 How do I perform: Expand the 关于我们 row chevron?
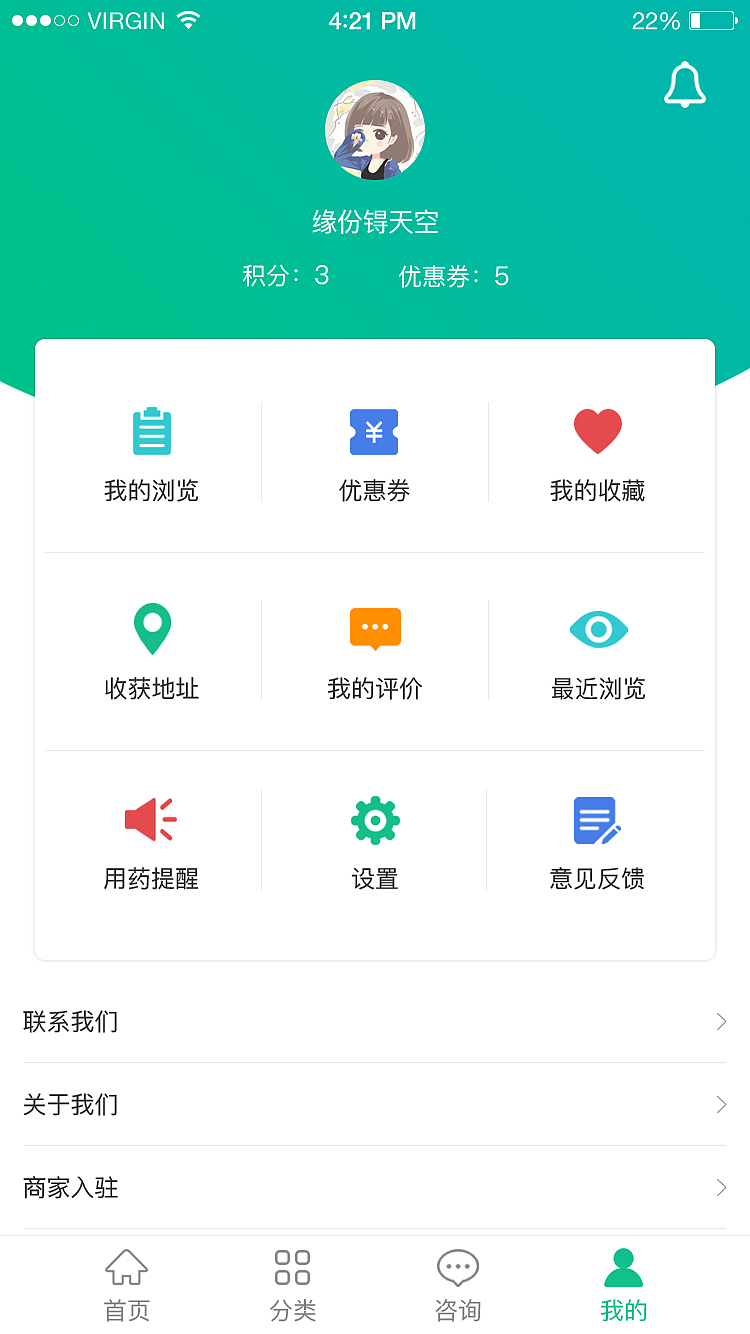click(720, 1105)
